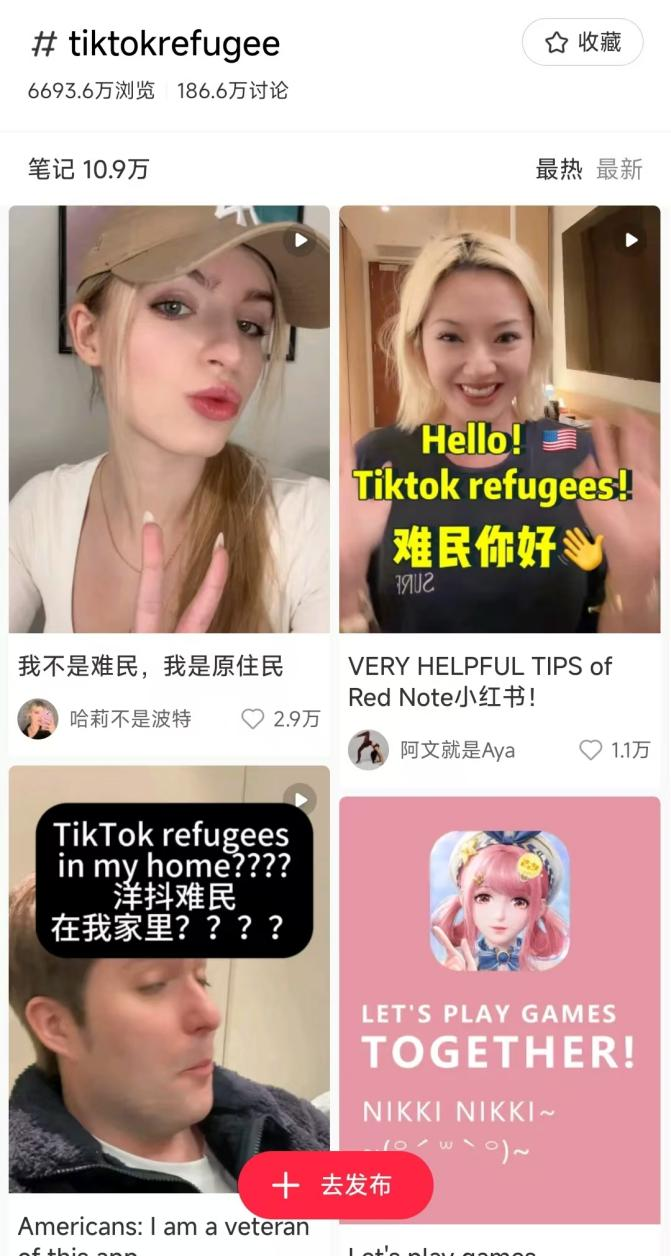
Task: Open the note 我不是难民，我是原住民
Action: point(169,420)
